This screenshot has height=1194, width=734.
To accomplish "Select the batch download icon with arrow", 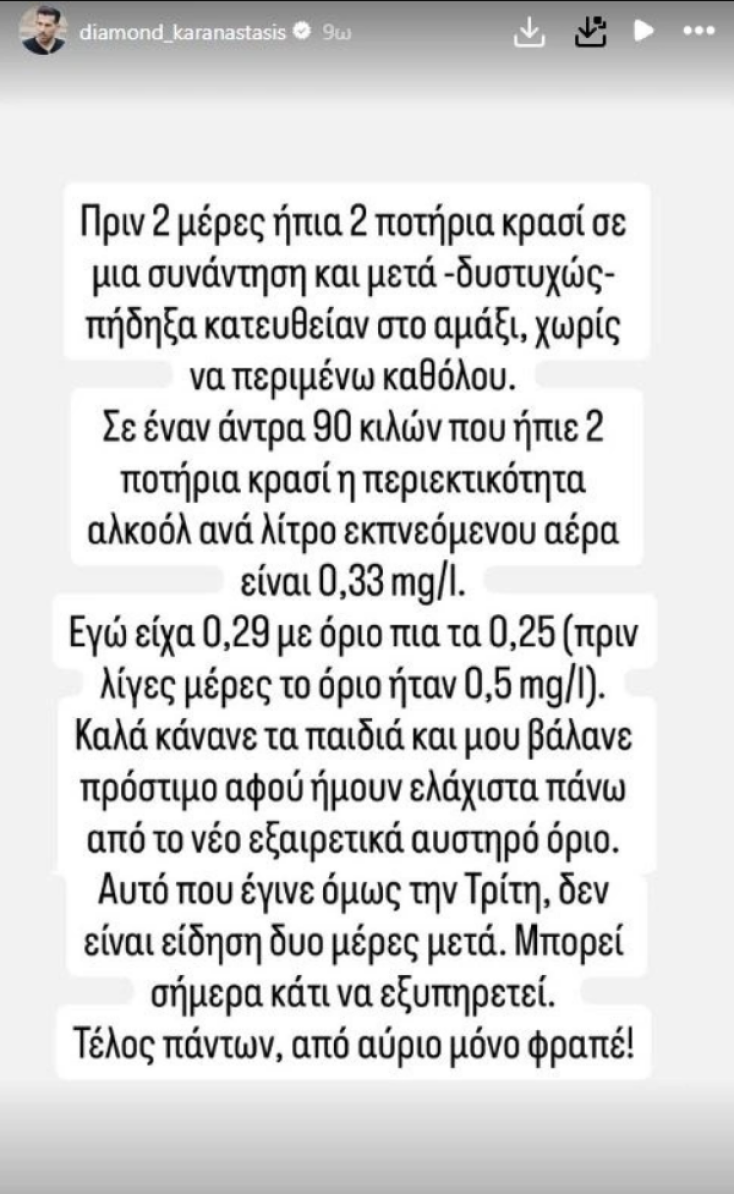I will (x=590, y=31).
